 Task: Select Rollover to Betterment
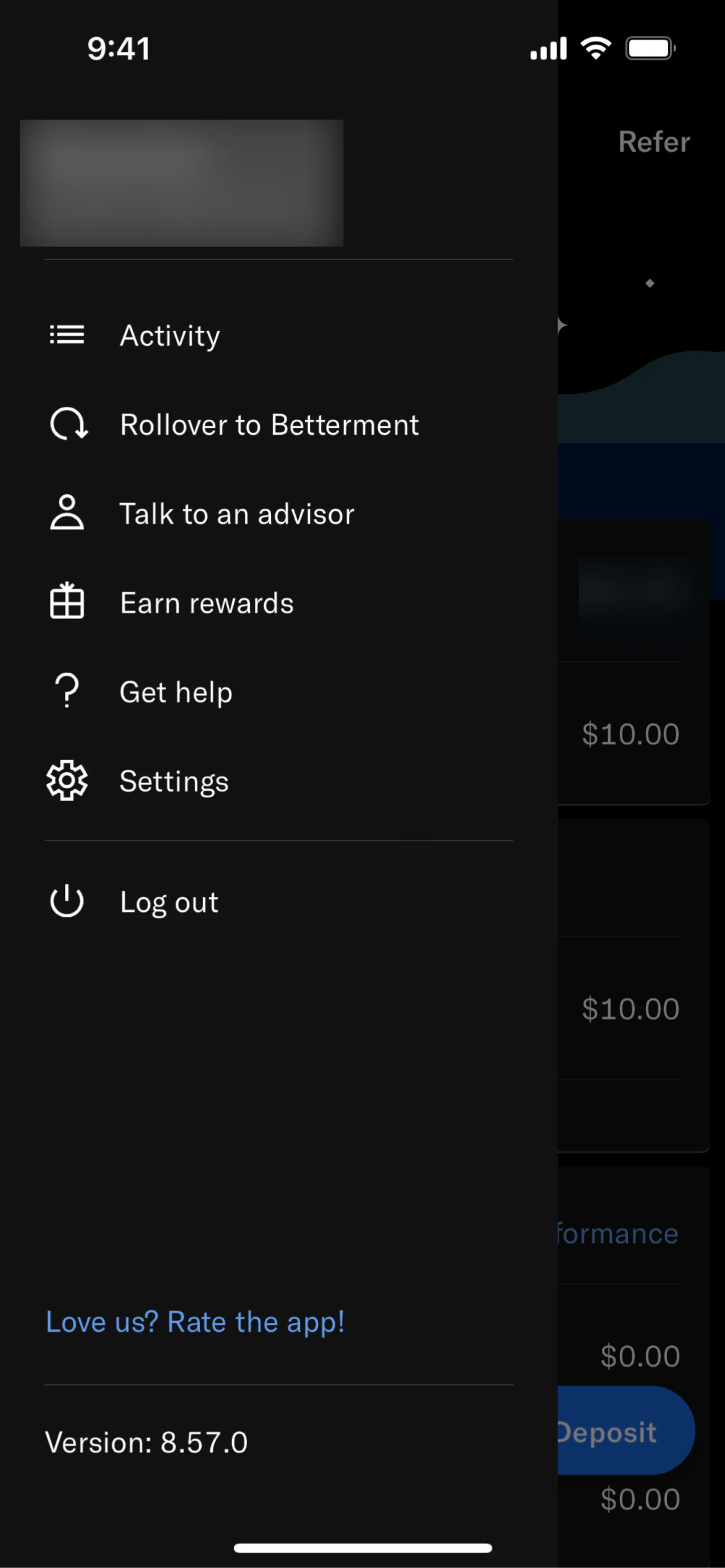pyautogui.click(x=269, y=425)
